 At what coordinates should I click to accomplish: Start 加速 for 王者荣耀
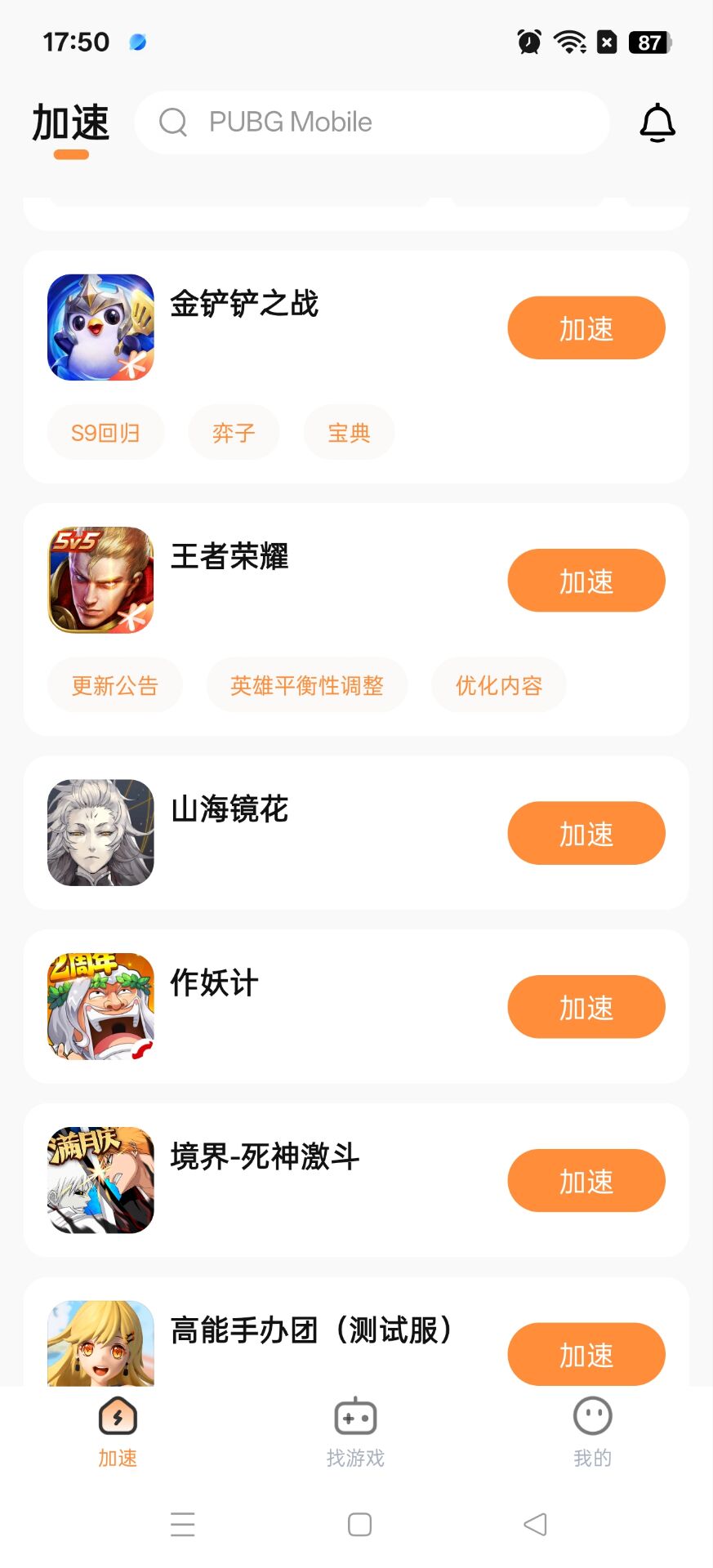[x=586, y=581]
